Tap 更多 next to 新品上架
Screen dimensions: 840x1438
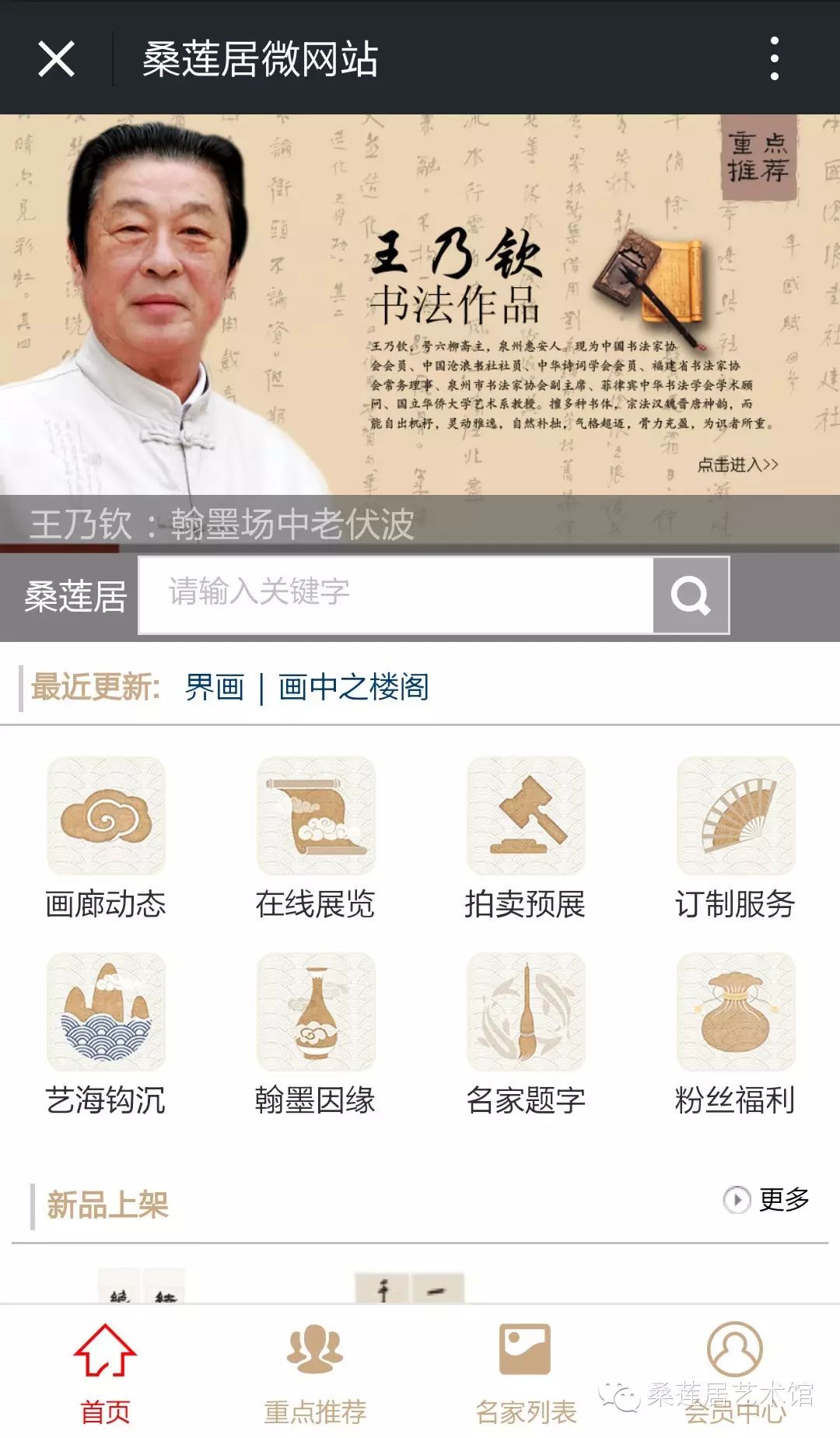tap(768, 1199)
